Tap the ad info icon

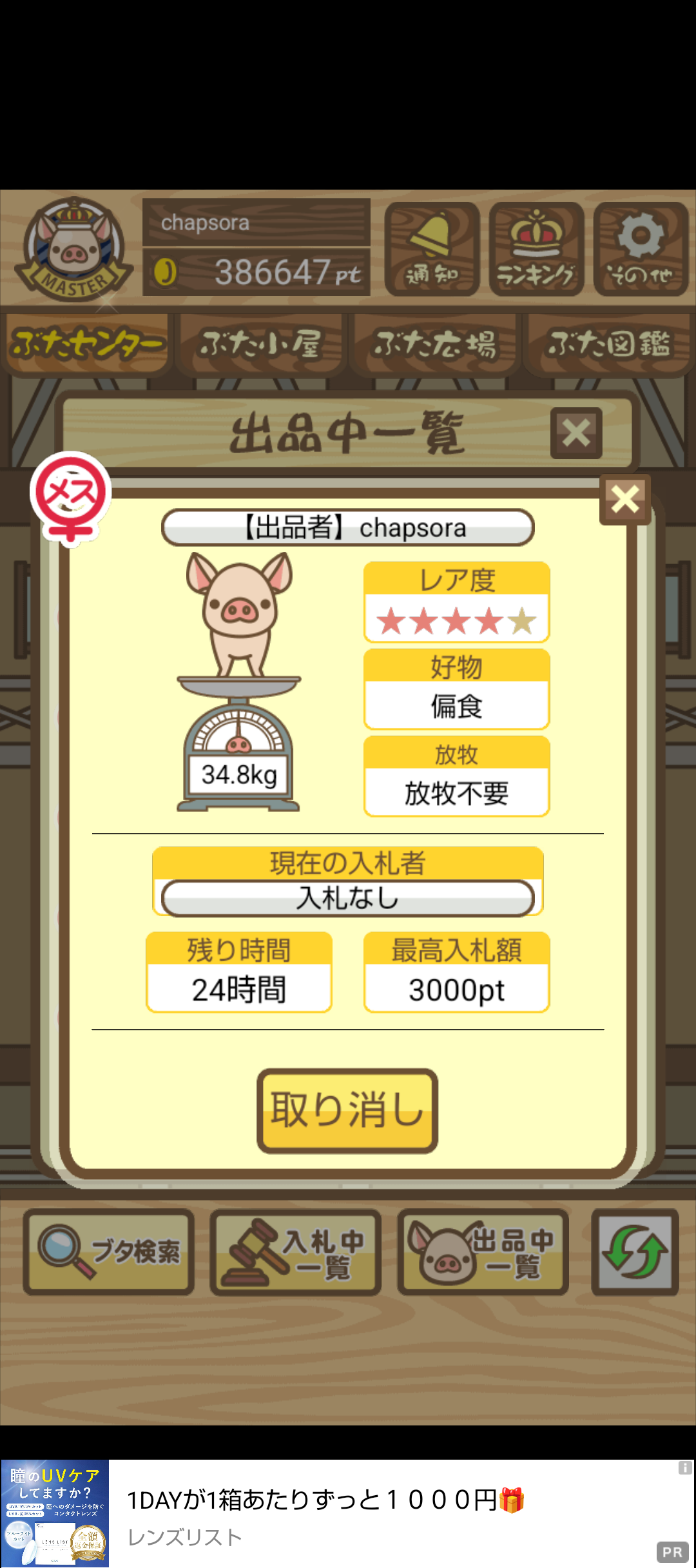click(x=684, y=1468)
